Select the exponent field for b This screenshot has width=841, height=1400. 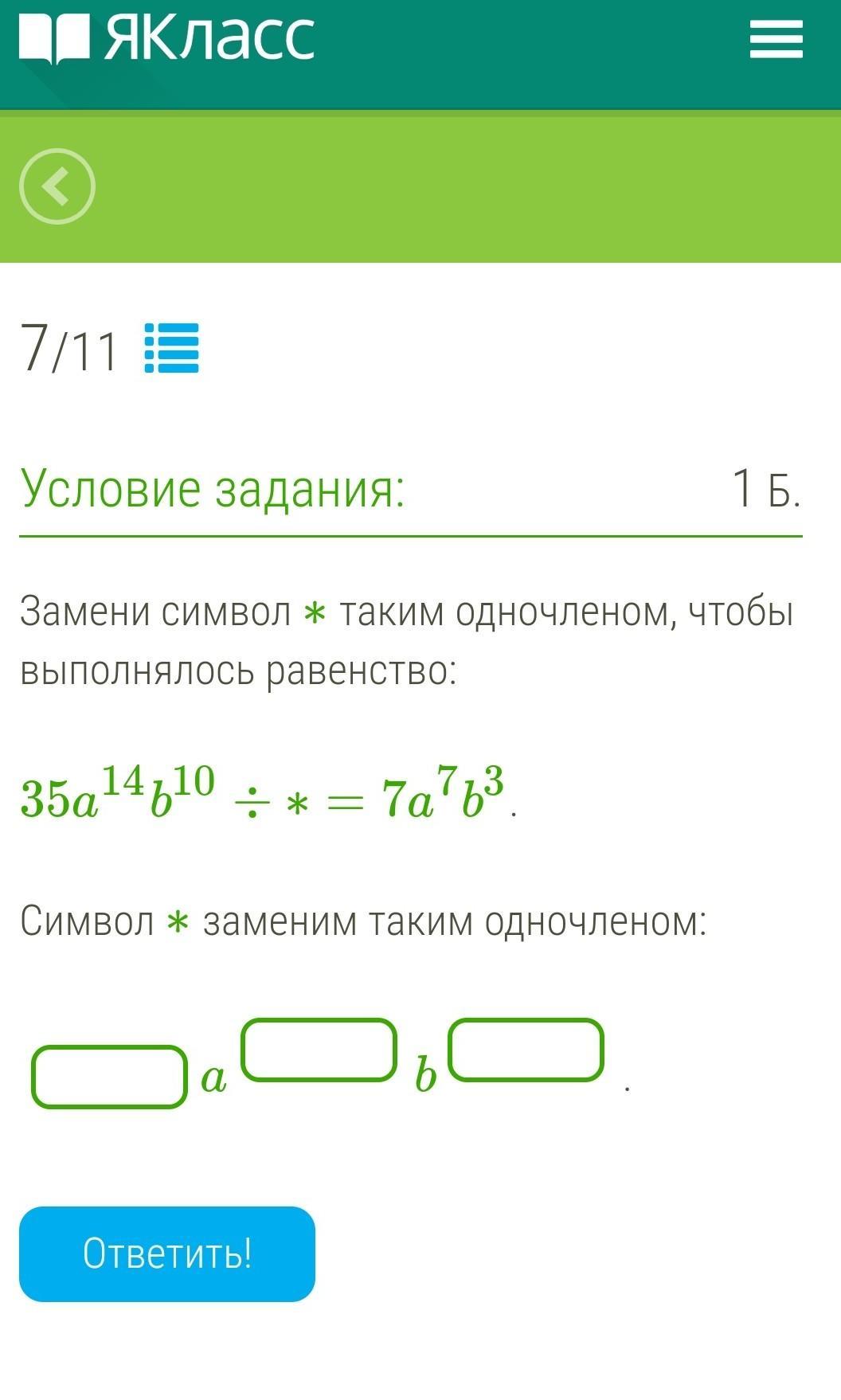pyautogui.click(x=526, y=1050)
